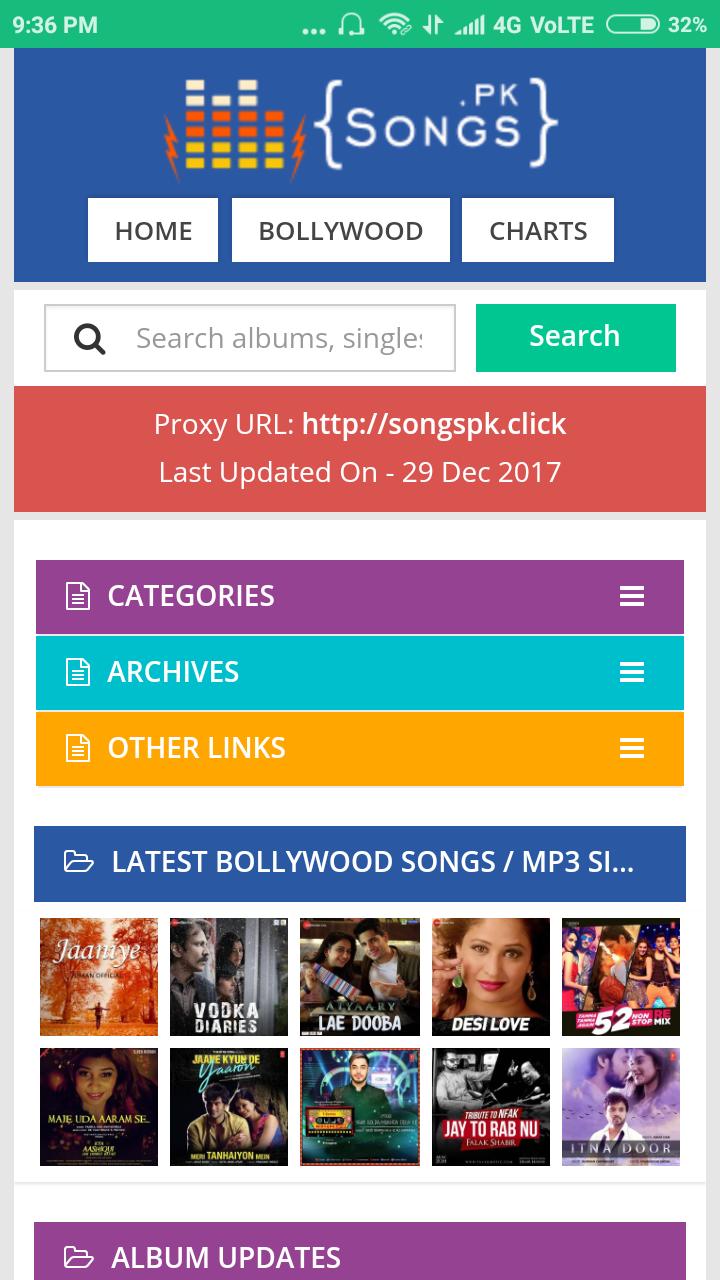Open the Vodka Diaries album

click(229, 976)
